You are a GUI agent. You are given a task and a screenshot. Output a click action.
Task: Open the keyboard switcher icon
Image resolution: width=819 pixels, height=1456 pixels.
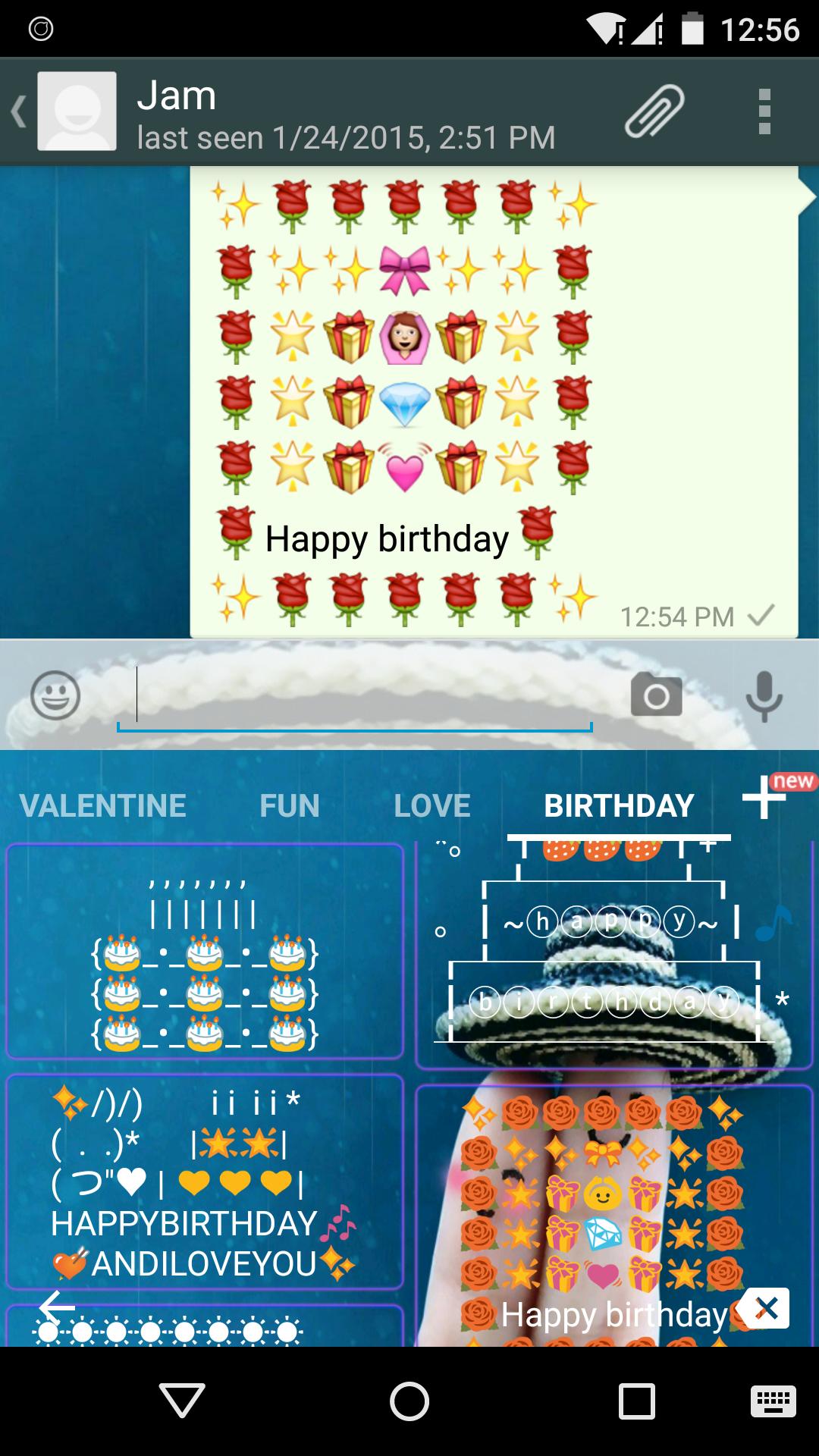click(773, 1401)
